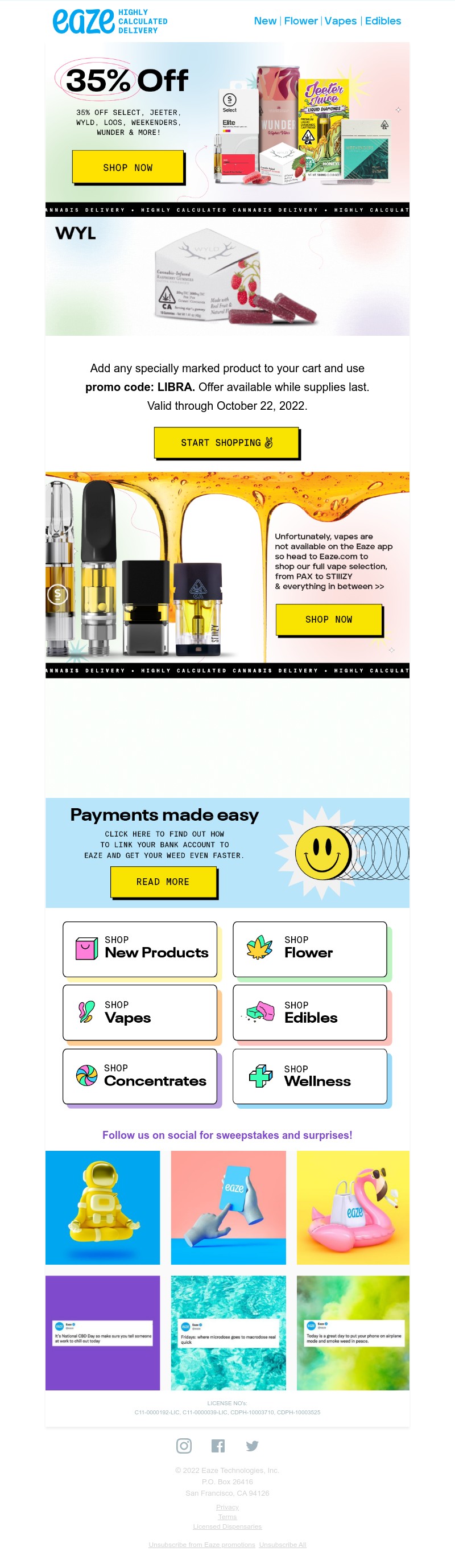
Task: Tap the Start Shopping button
Action: point(226,443)
